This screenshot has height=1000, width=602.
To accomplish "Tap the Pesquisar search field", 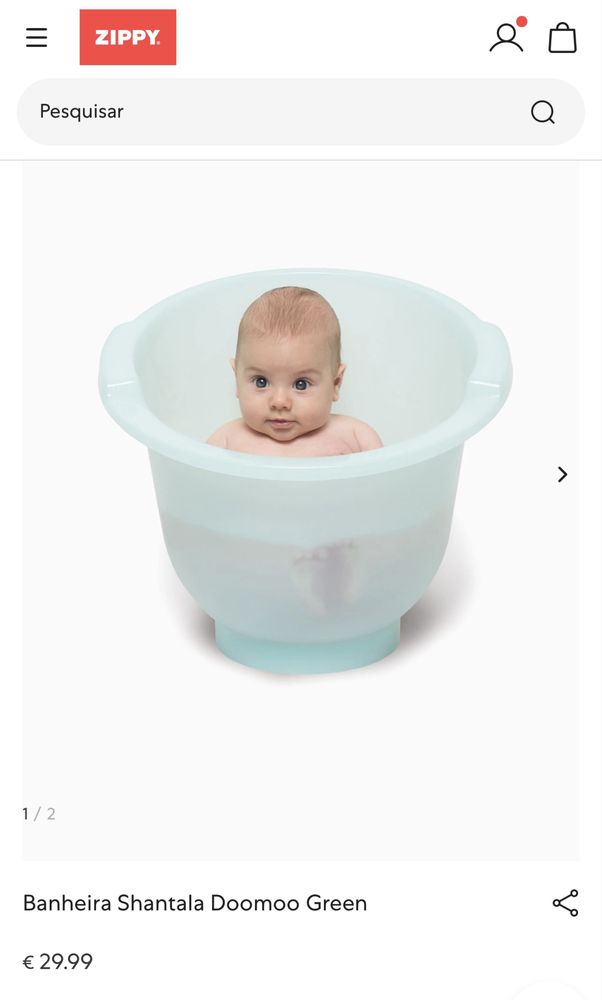I will tap(270, 112).
